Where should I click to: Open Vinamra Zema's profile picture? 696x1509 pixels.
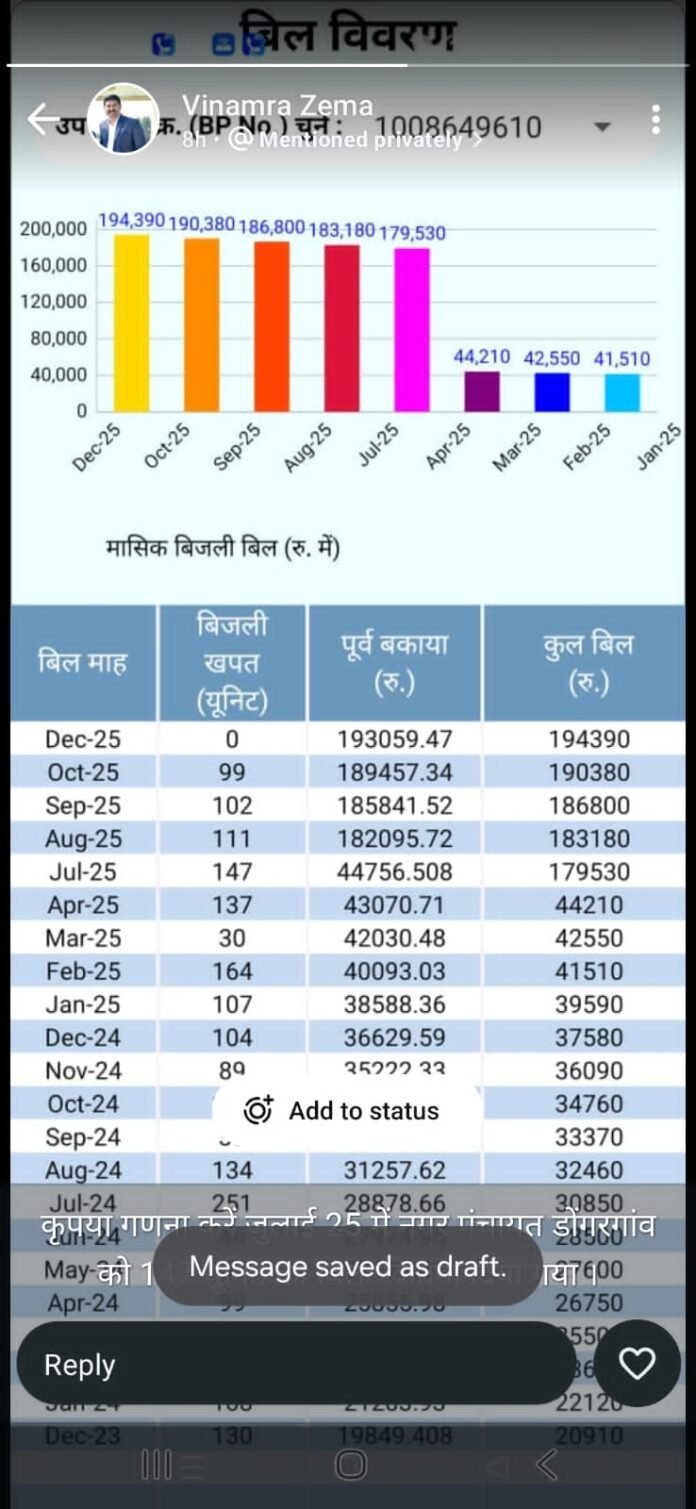pos(123,119)
